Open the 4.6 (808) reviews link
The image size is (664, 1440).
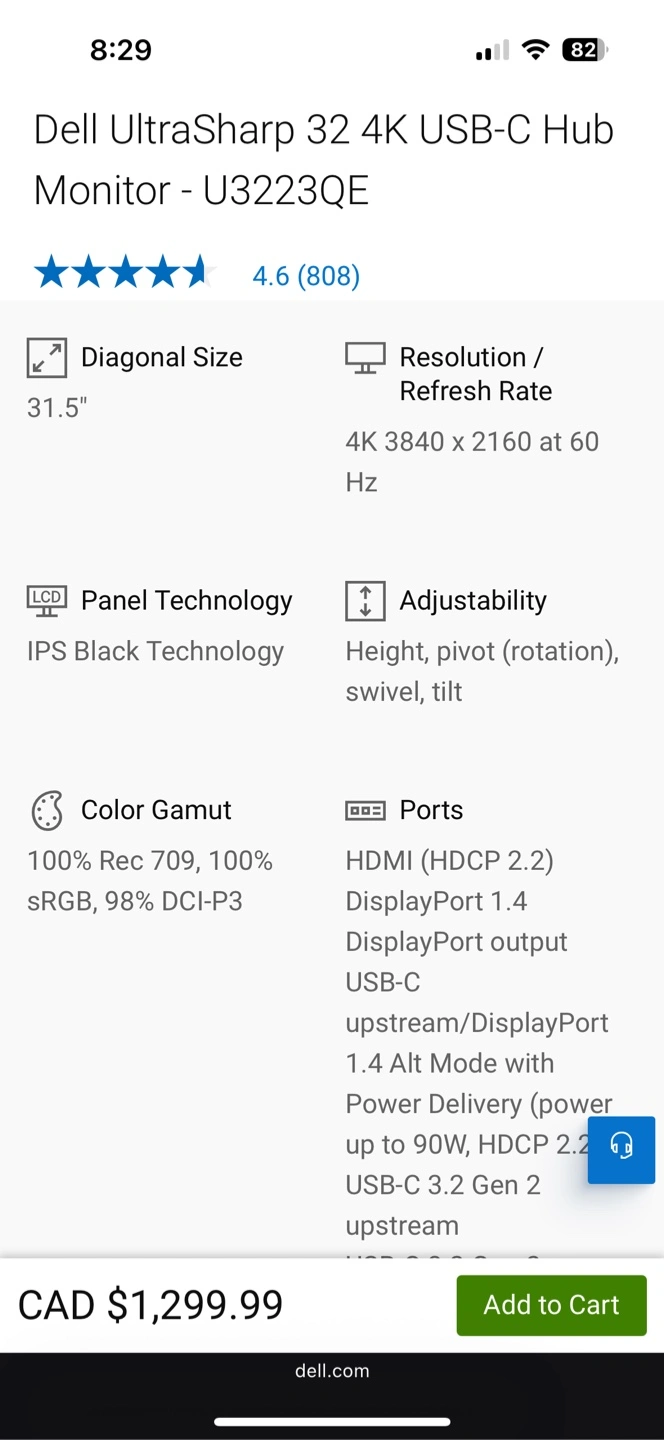coord(306,276)
